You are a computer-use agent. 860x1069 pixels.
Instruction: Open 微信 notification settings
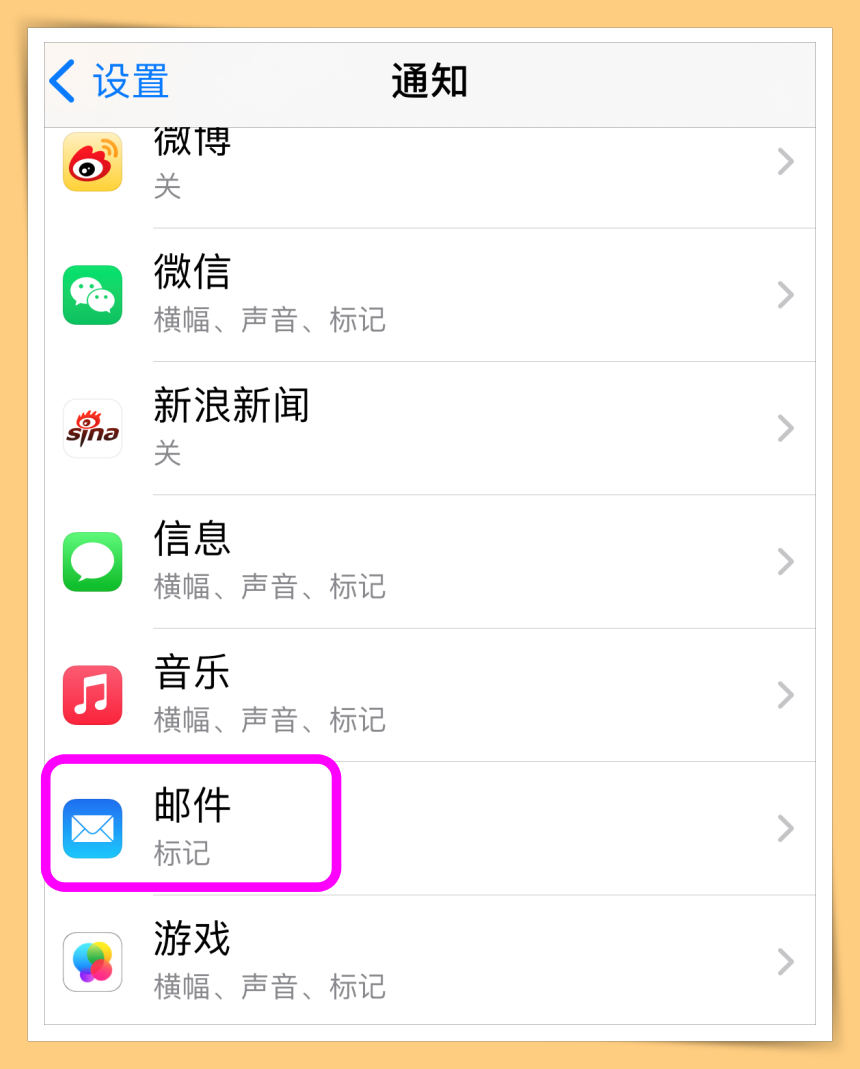pos(430,294)
